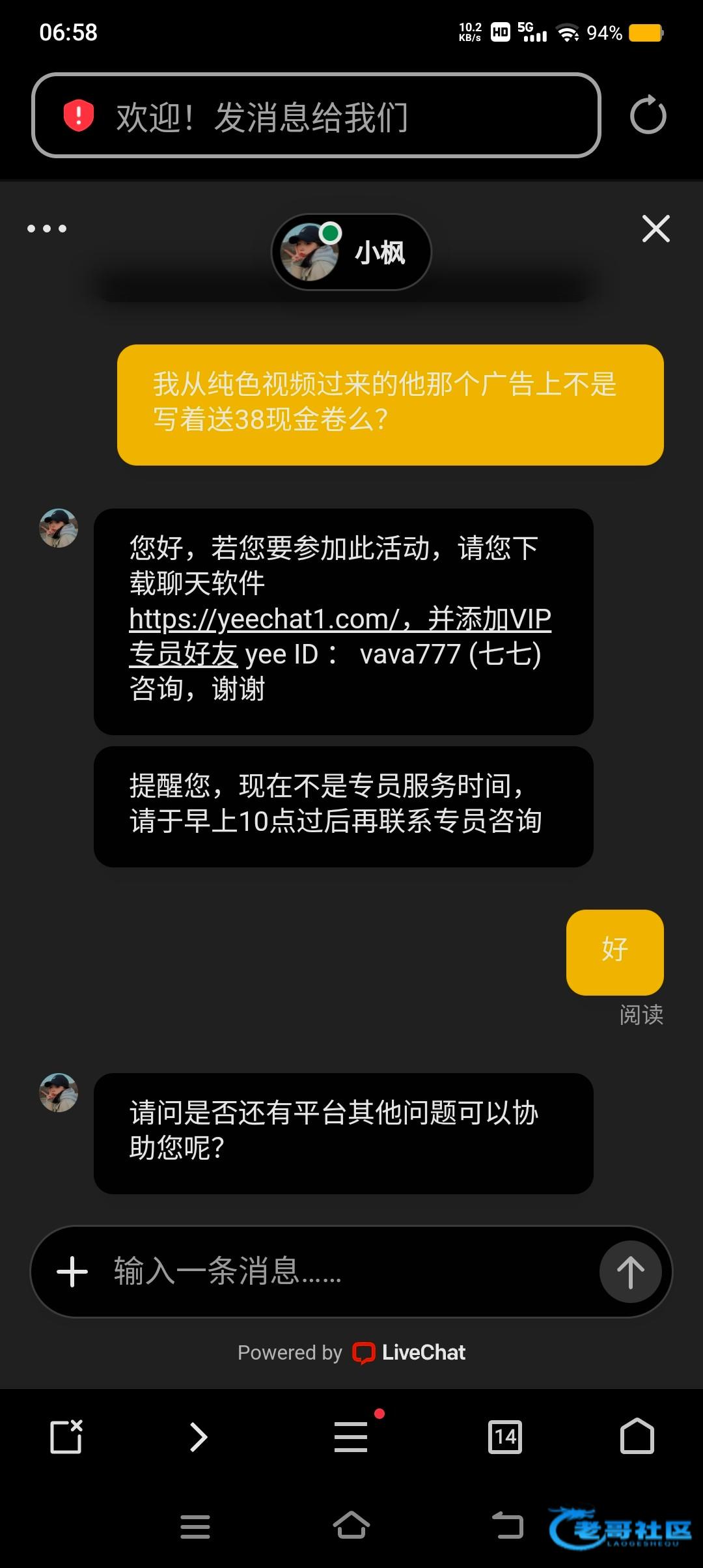View the 14 open tabs

505,1436
